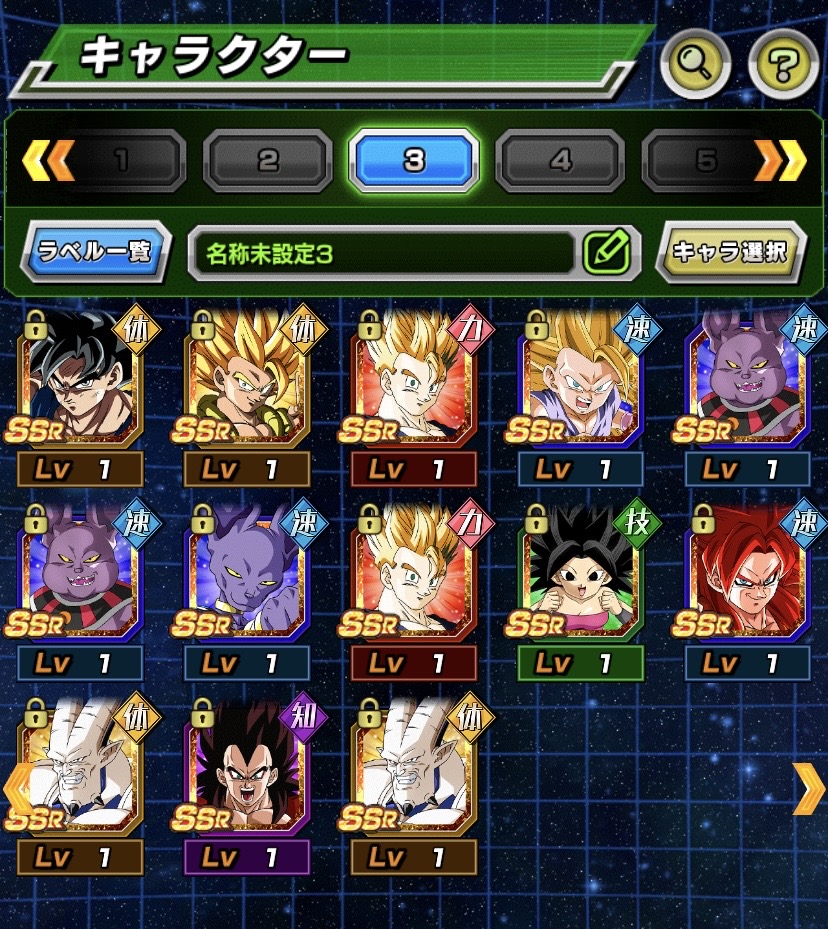Go to previous character page arrow
The width and height of the screenshot is (828, 929).
pyautogui.click(x=16, y=786)
